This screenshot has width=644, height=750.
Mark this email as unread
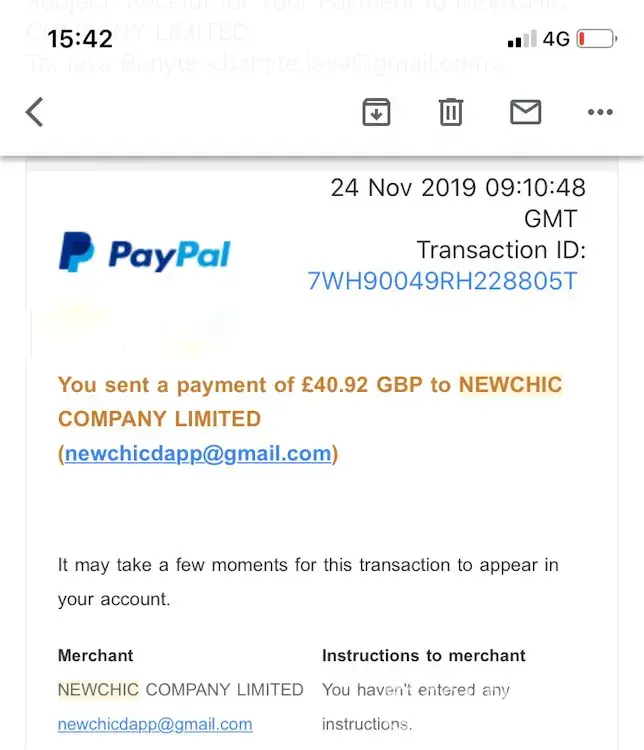pos(525,112)
